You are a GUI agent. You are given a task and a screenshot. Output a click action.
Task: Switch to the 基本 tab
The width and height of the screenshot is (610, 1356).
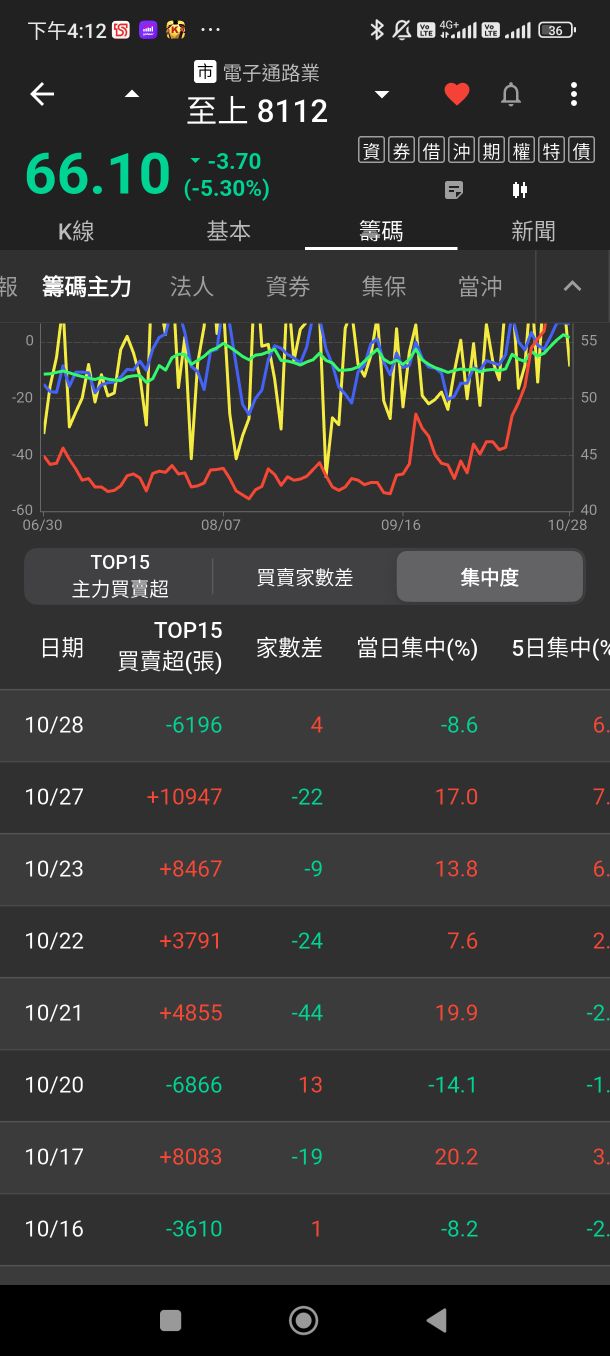tap(228, 231)
